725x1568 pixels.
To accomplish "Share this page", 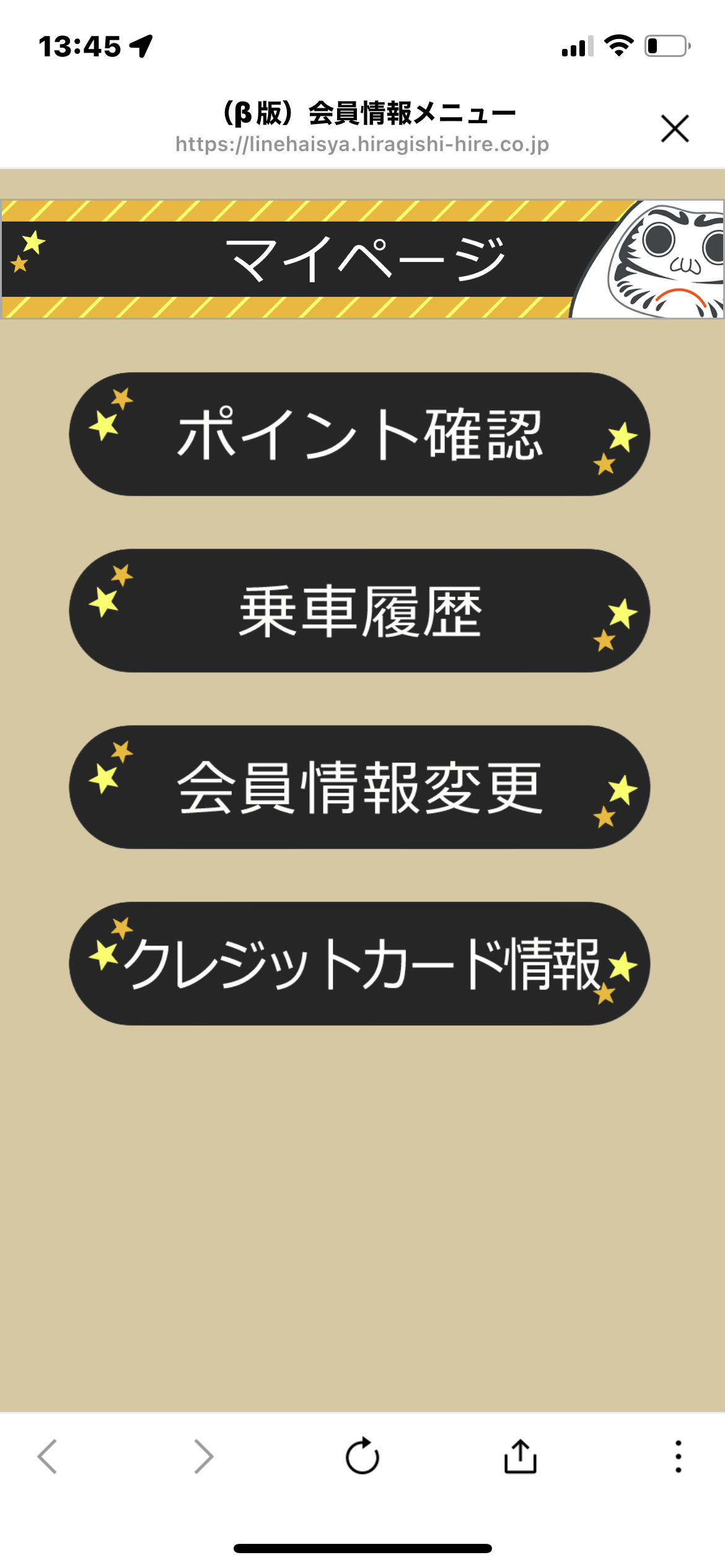I will click(520, 1456).
